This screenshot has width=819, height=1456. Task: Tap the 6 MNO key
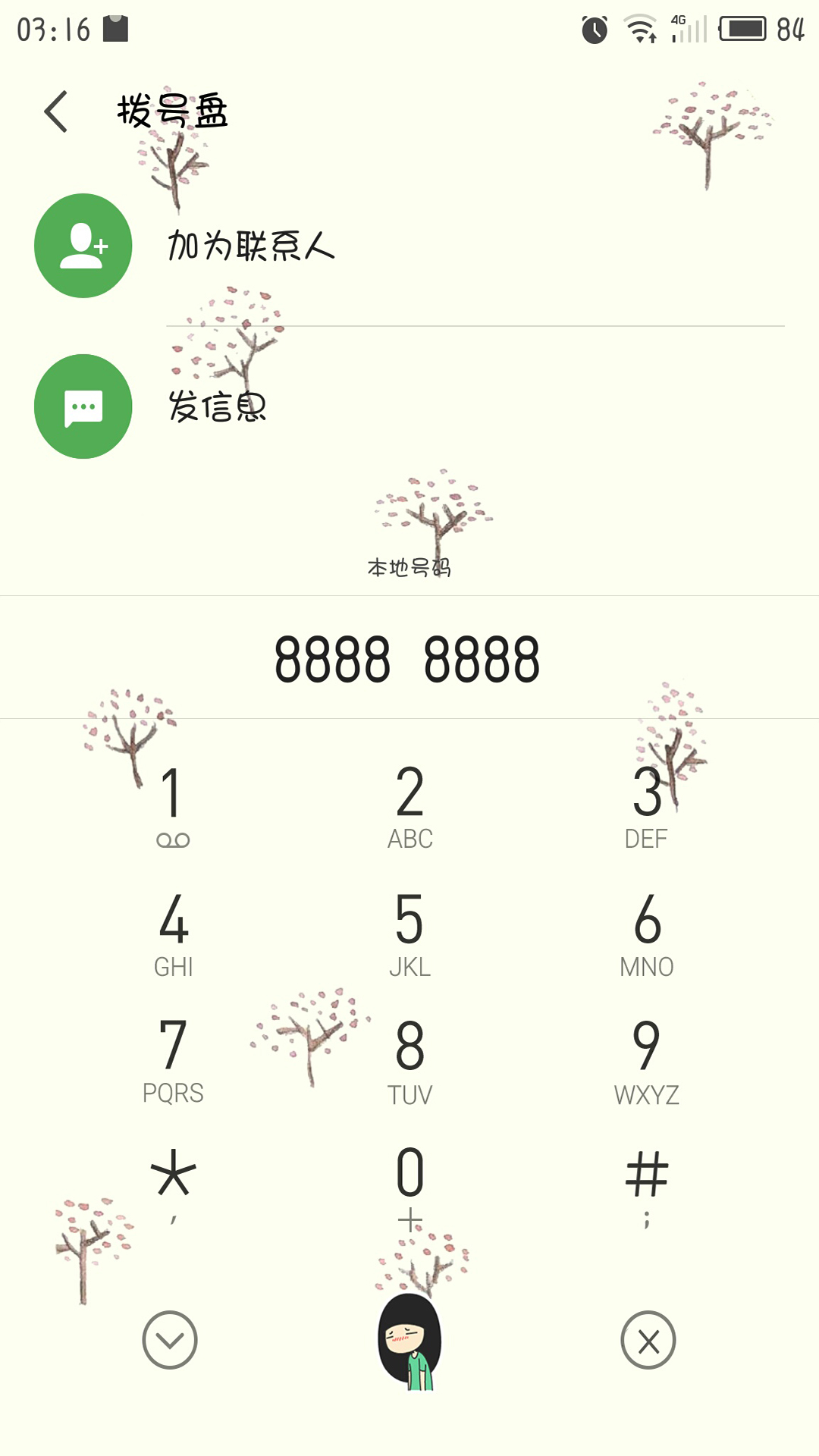click(647, 933)
